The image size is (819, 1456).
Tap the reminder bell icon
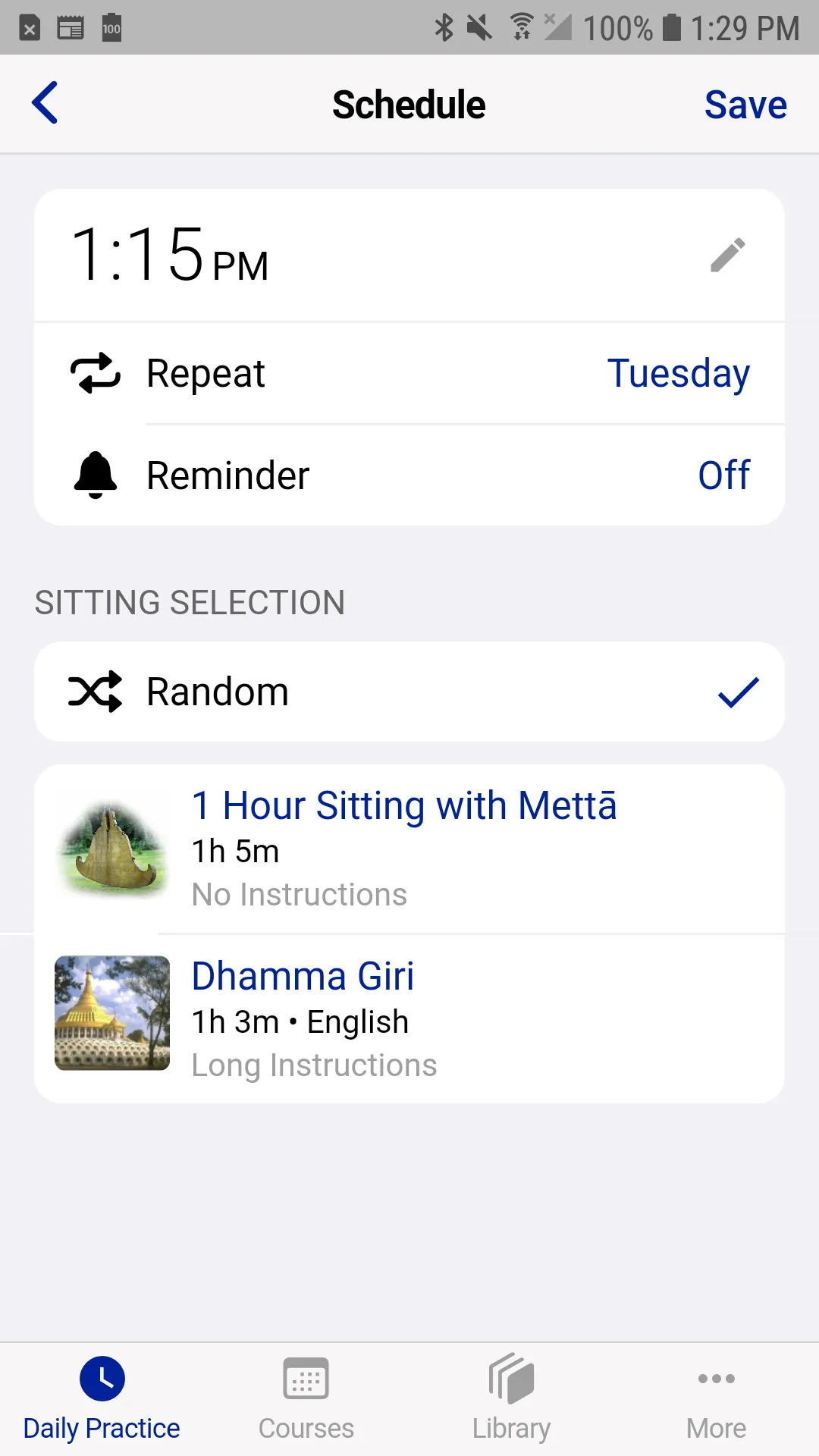[94, 475]
